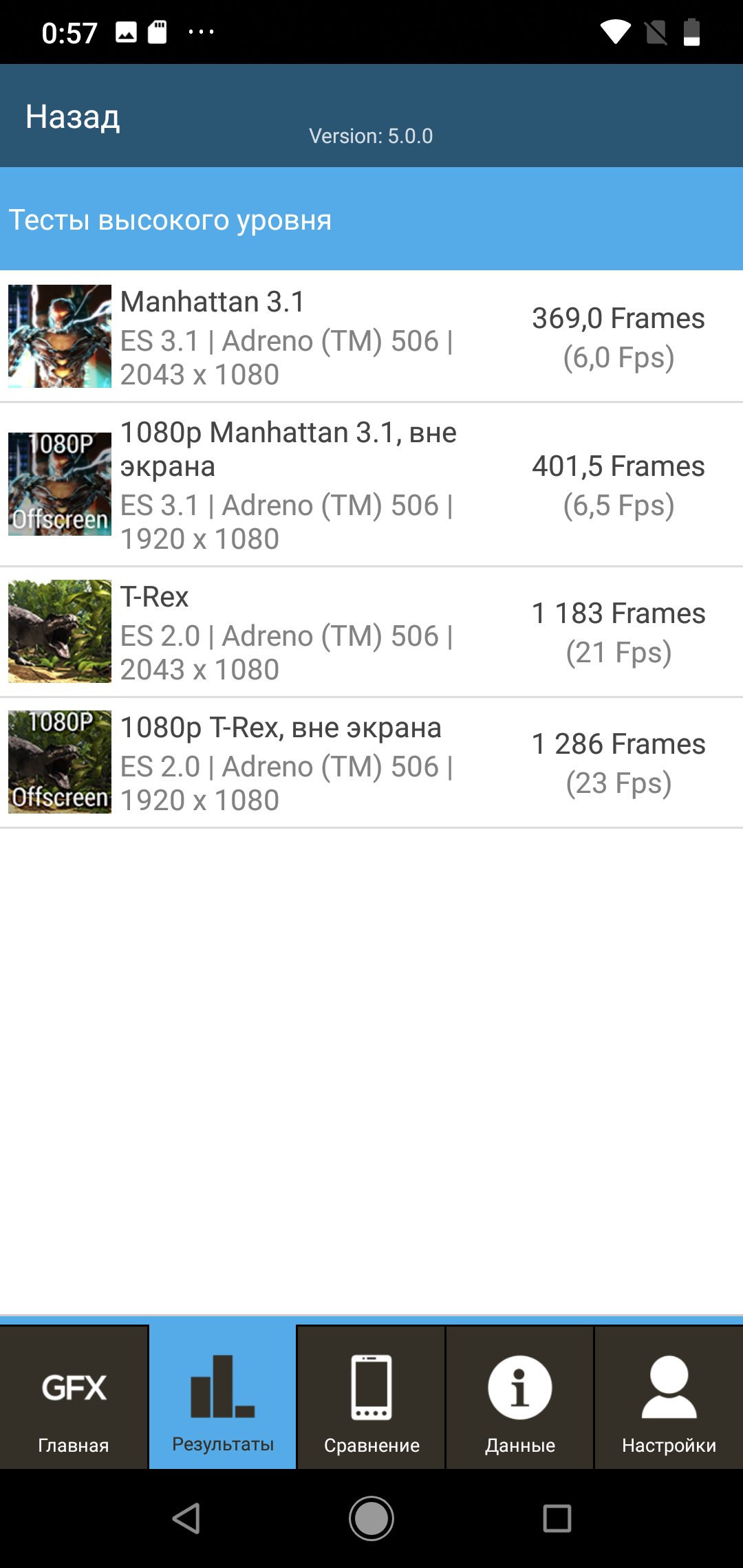The image size is (743, 1568).
Task: Open the Manhattan 3.1 test result
Action: click(x=371, y=337)
